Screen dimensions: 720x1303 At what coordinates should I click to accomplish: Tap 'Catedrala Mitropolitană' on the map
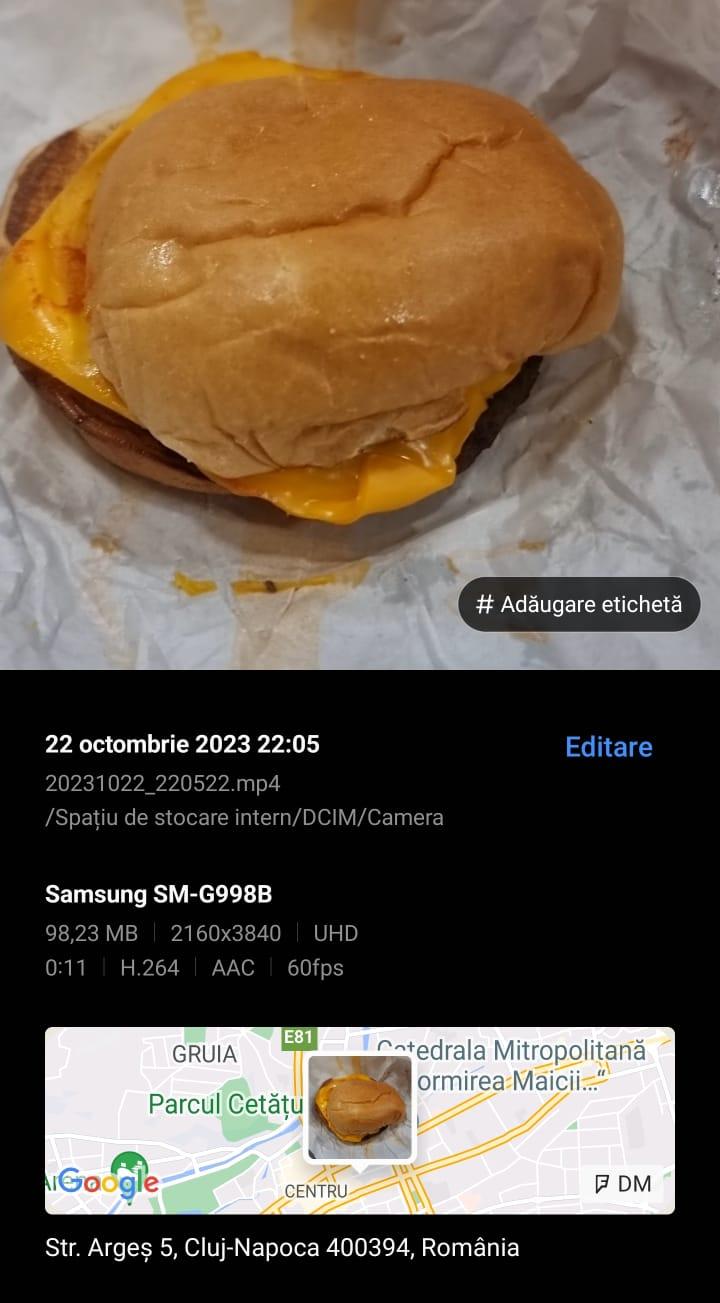point(516,1049)
